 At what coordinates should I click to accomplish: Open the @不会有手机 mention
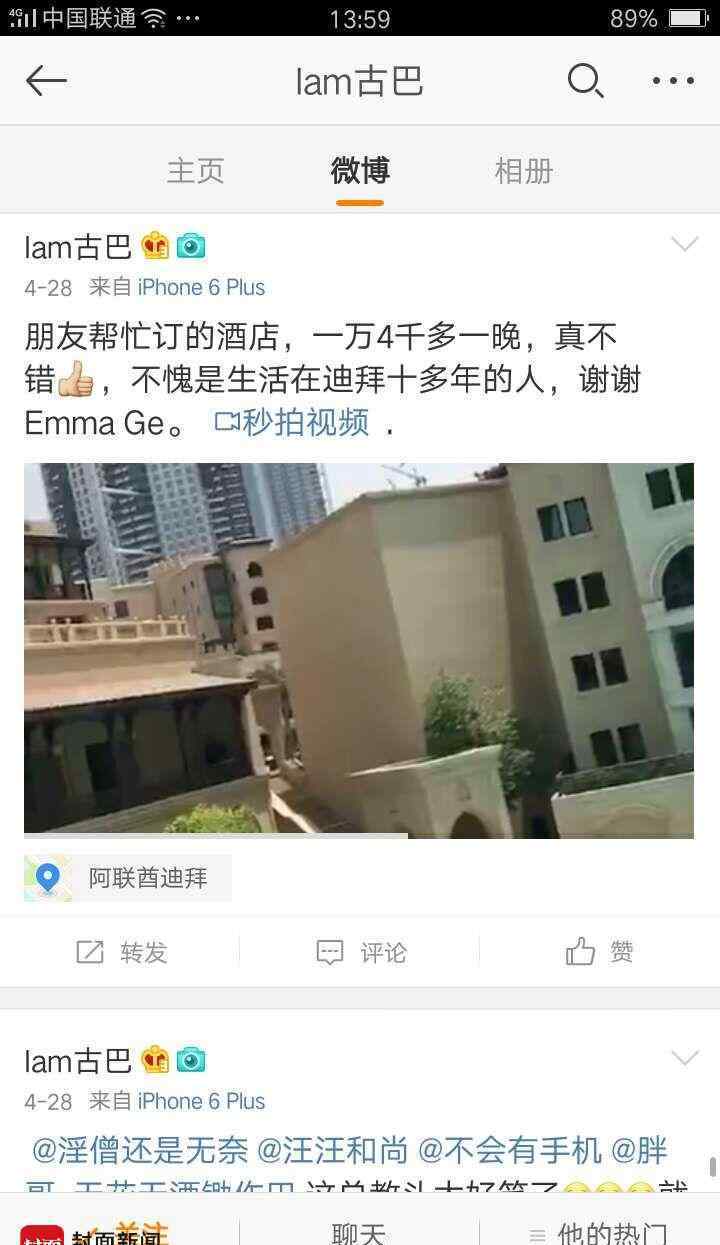coord(510,1151)
